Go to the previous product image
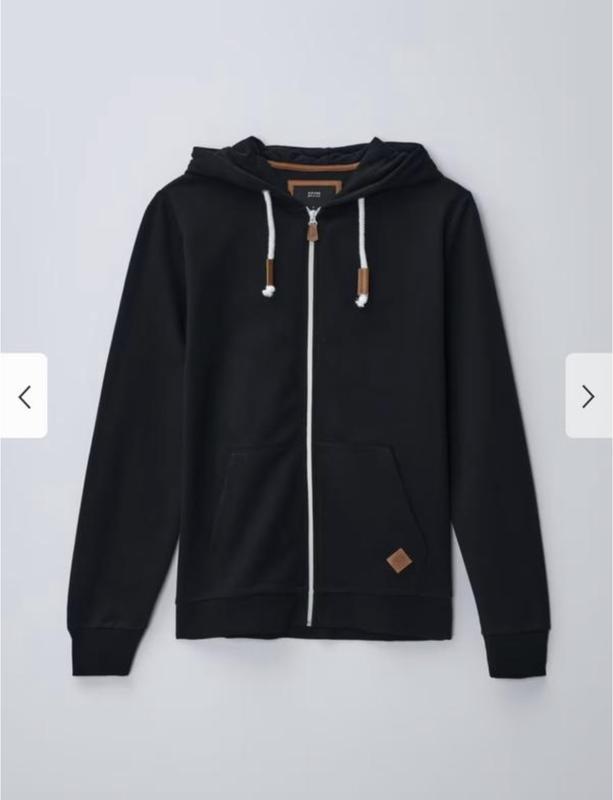Viewport: 613px width, 800px height. [24, 396]
